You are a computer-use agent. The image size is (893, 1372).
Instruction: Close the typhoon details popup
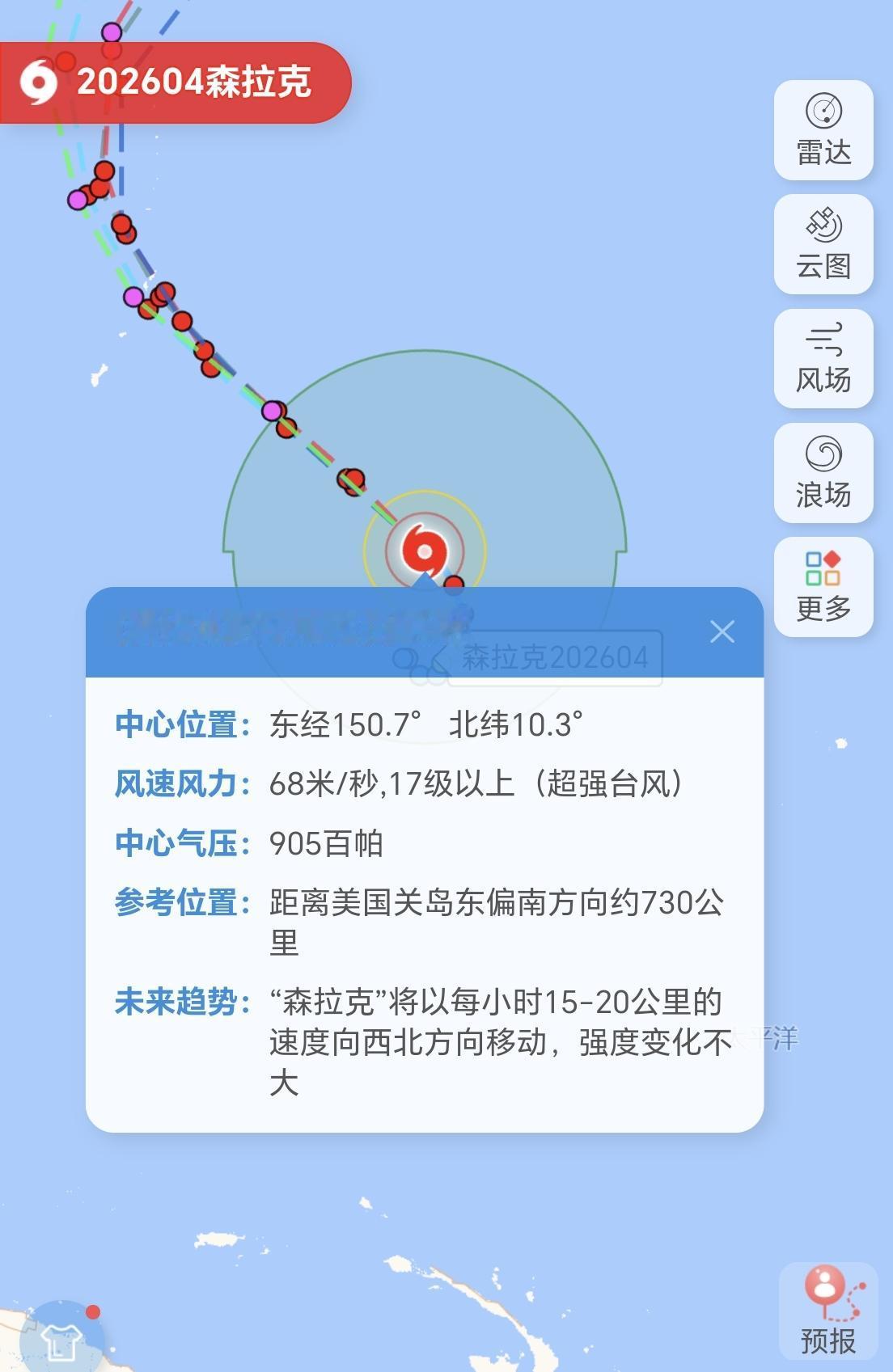[724, 633]
